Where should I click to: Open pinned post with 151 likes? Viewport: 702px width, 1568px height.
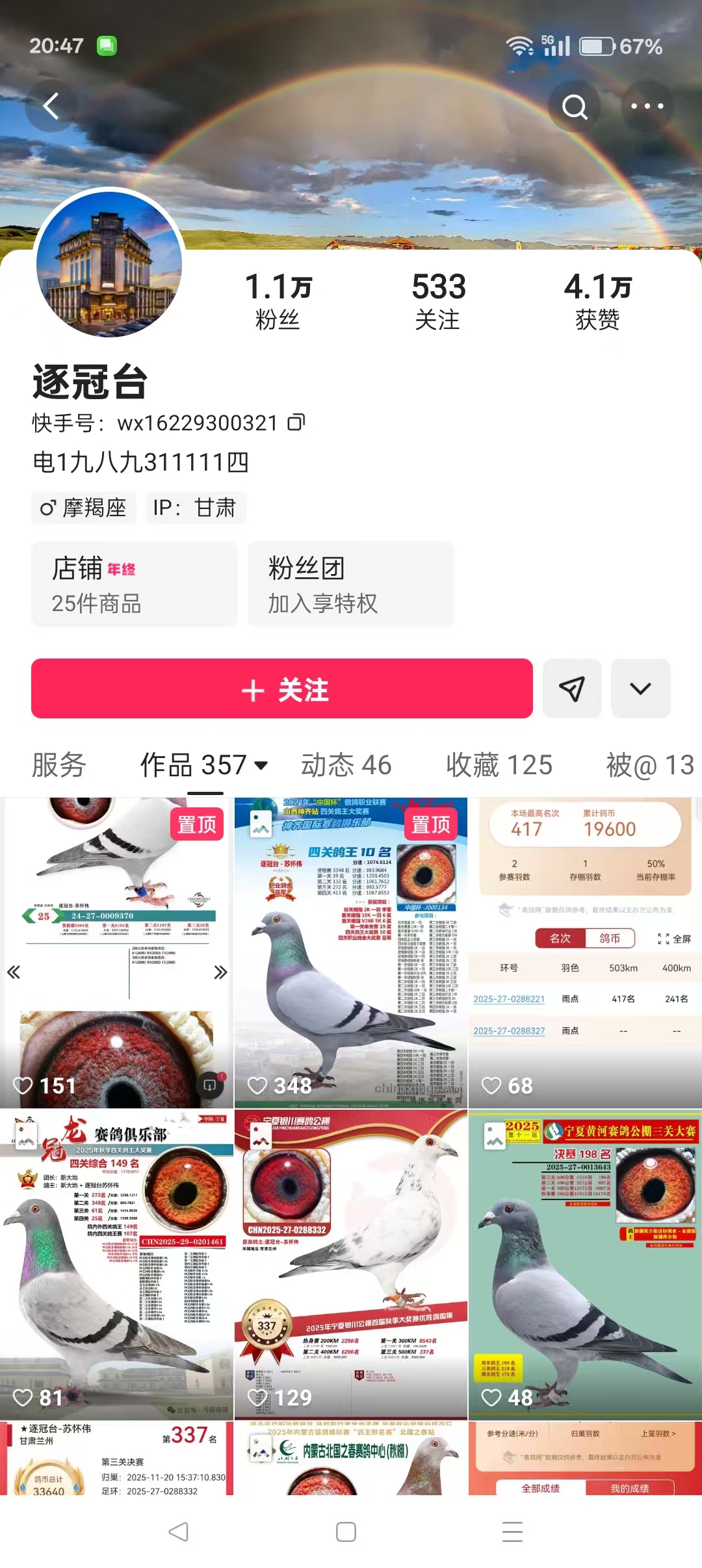click(116, 952)
